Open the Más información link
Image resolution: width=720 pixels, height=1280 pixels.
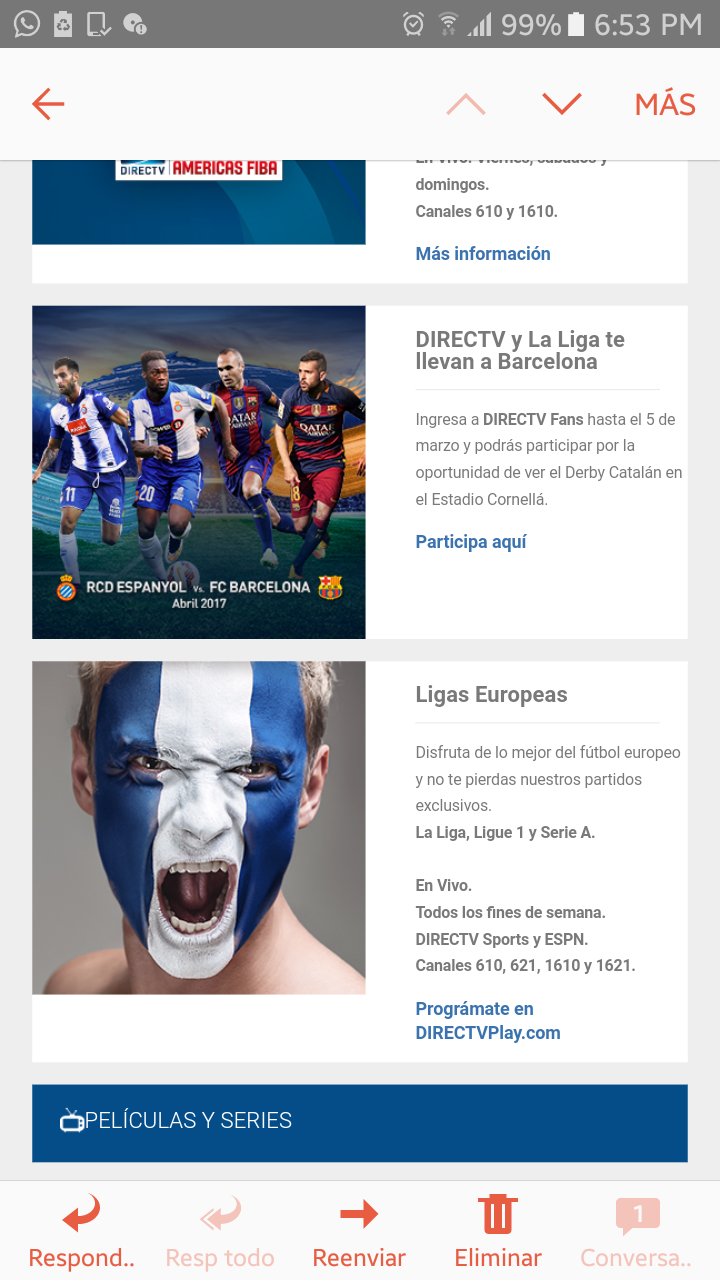tap(483, 254)
